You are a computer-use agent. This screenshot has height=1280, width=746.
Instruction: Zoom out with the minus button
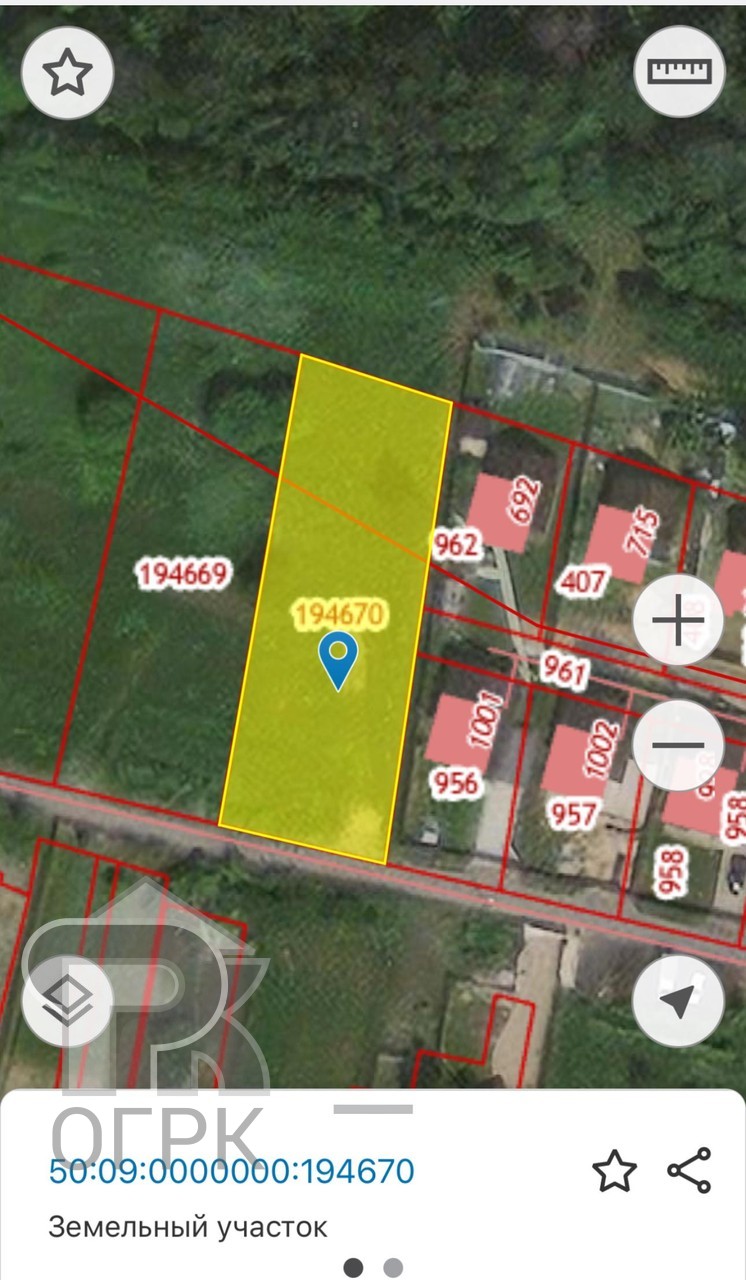pos(679,745)
